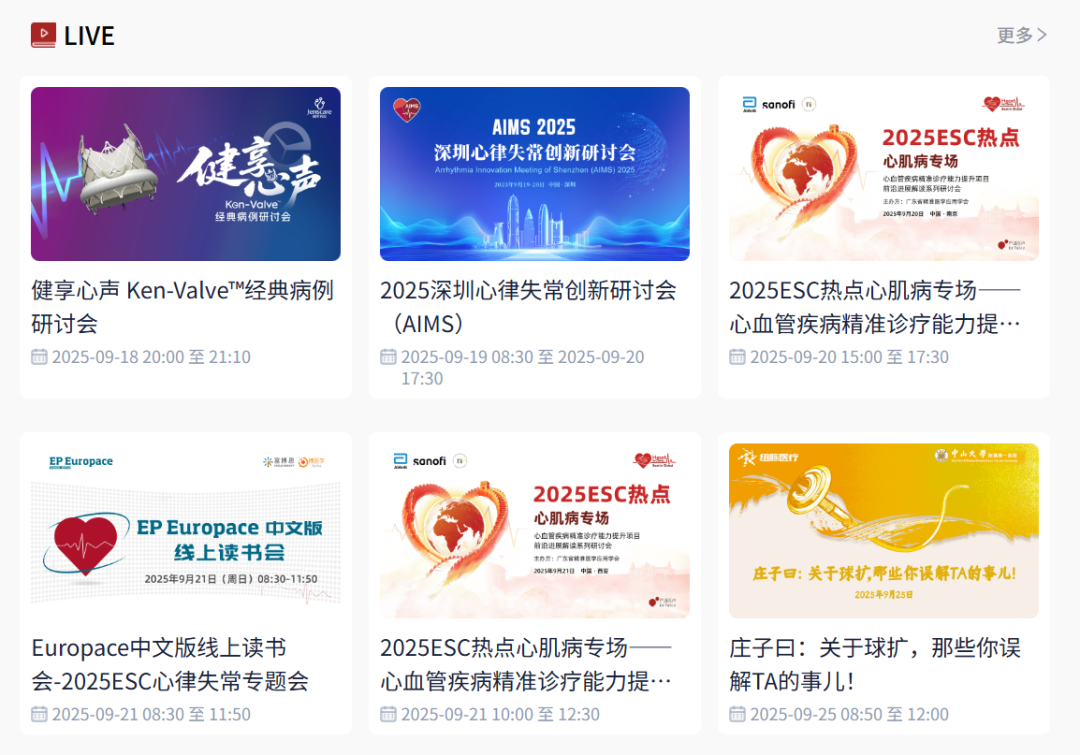Open the 更多 link in the LIVE section
Viewport: 1080px width, 755px height.
pos(1021,35)
